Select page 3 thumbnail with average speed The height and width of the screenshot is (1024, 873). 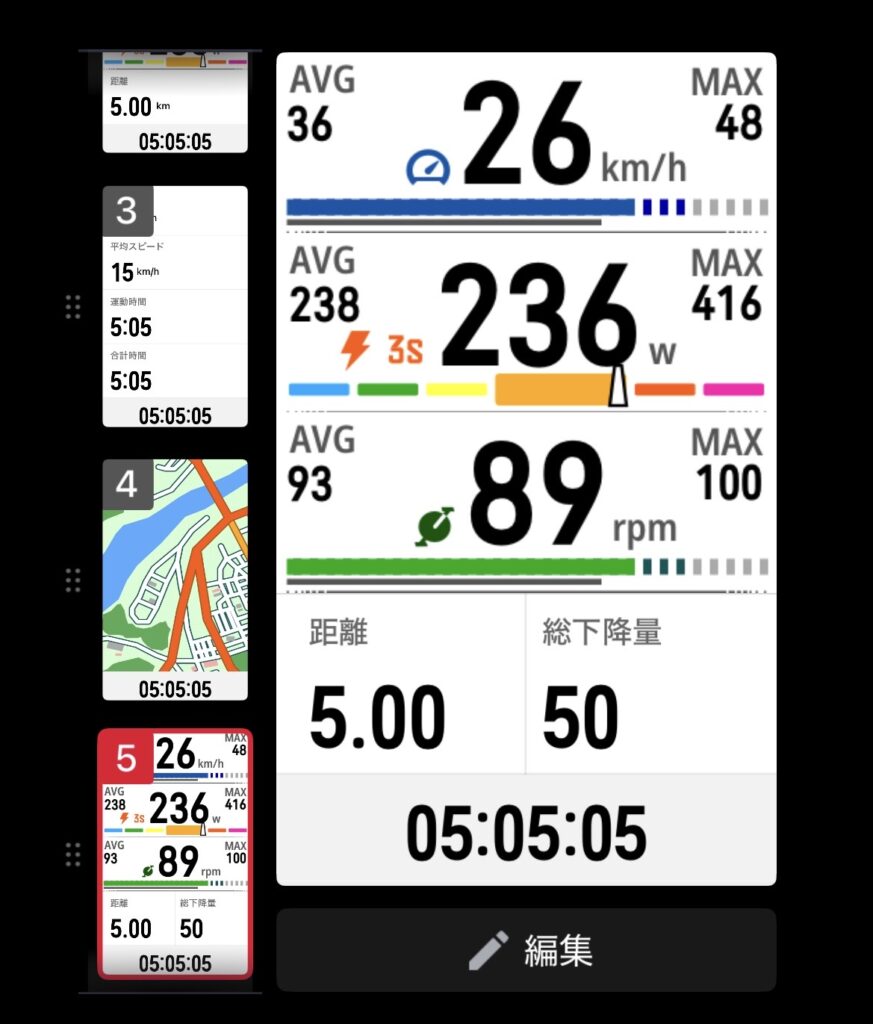click(x=175, y=306)
